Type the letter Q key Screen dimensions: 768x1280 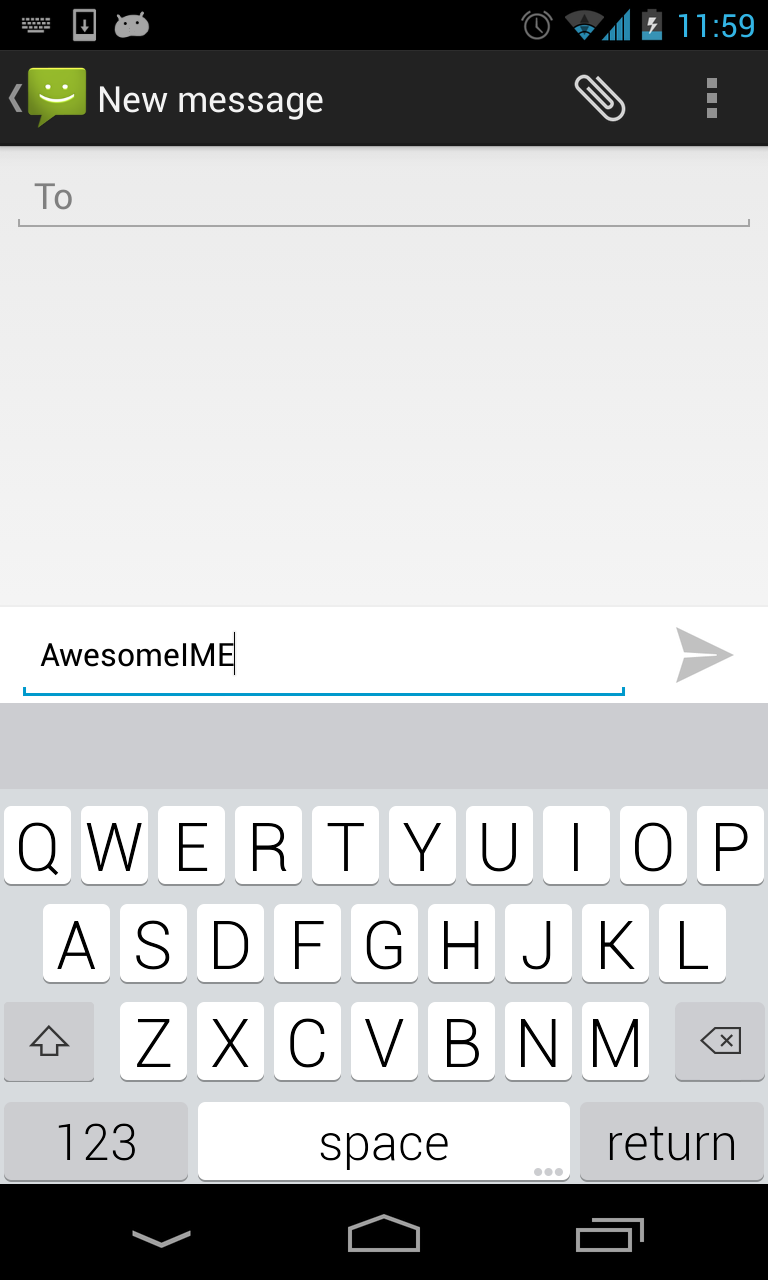click(38, 845)
